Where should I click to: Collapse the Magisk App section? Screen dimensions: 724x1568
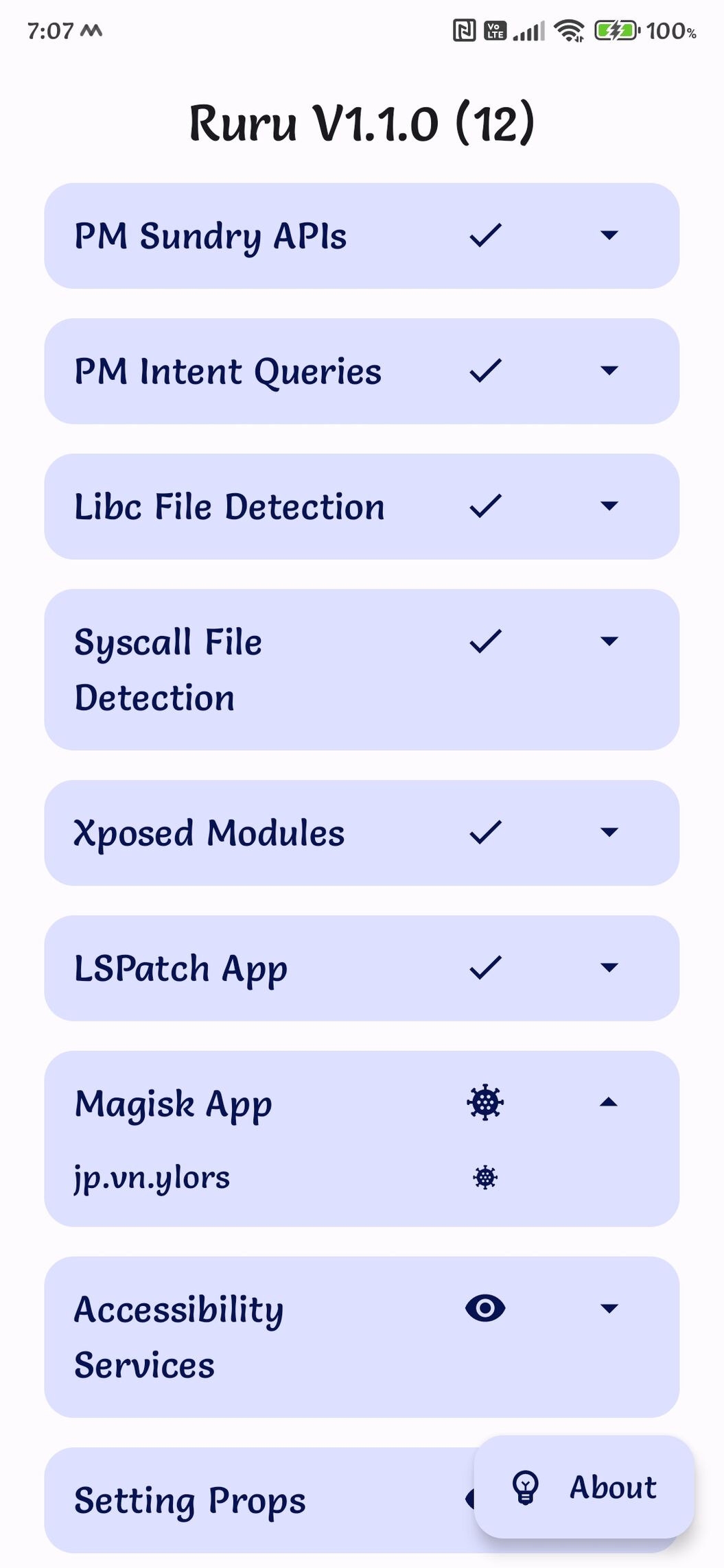click(x=609, y=1103)
